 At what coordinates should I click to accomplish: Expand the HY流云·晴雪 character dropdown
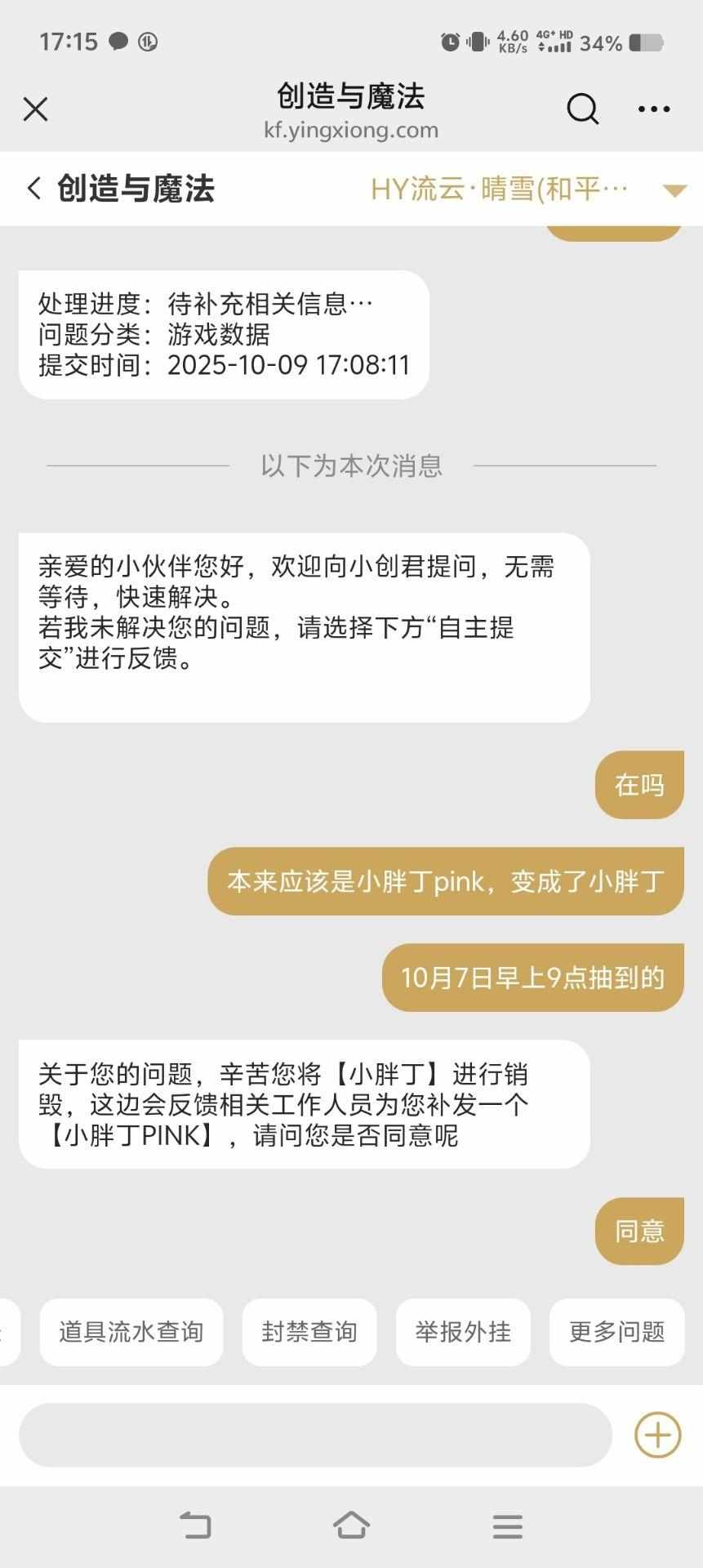coord(674,190)
